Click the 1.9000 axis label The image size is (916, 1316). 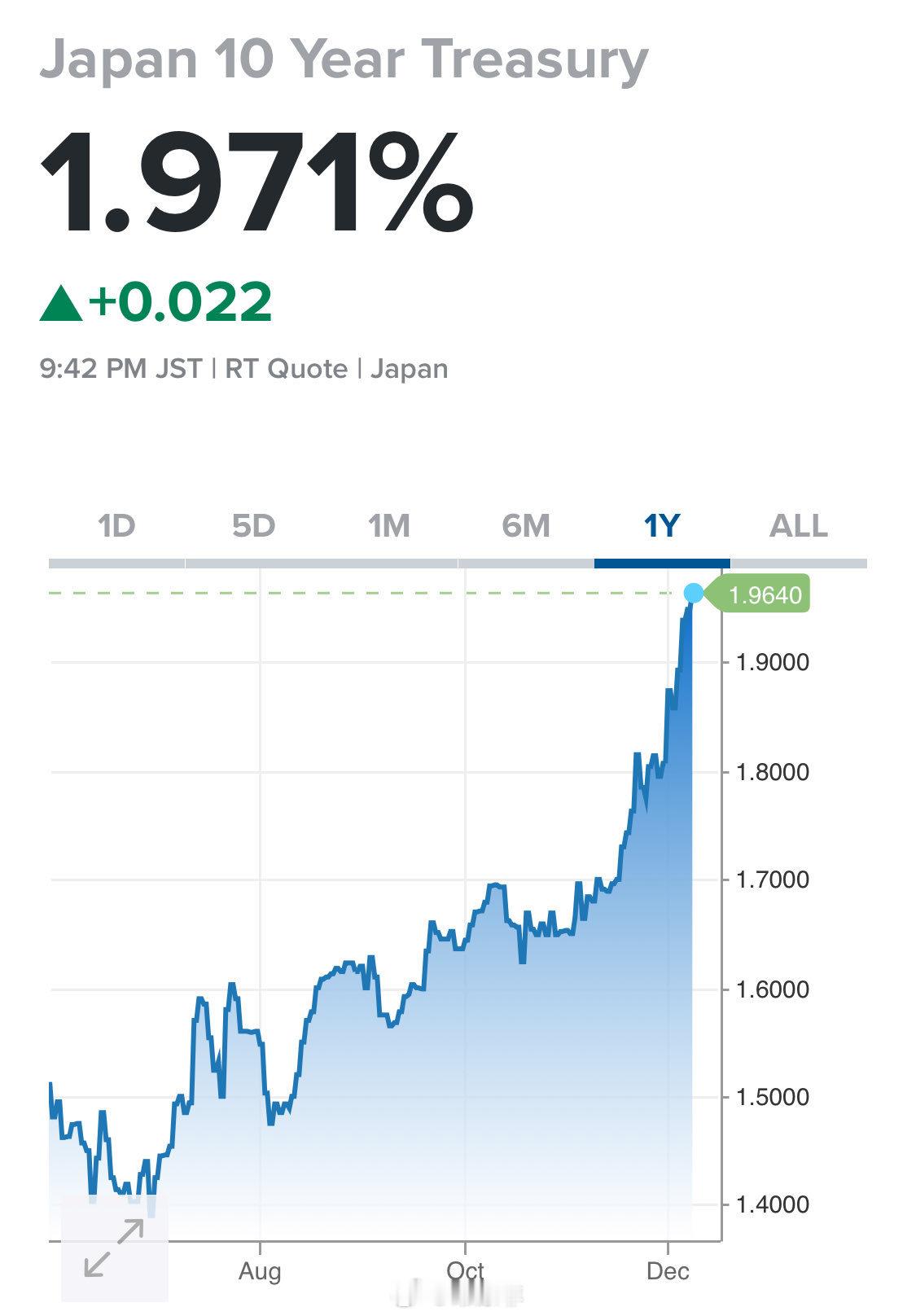click(774, 663)
